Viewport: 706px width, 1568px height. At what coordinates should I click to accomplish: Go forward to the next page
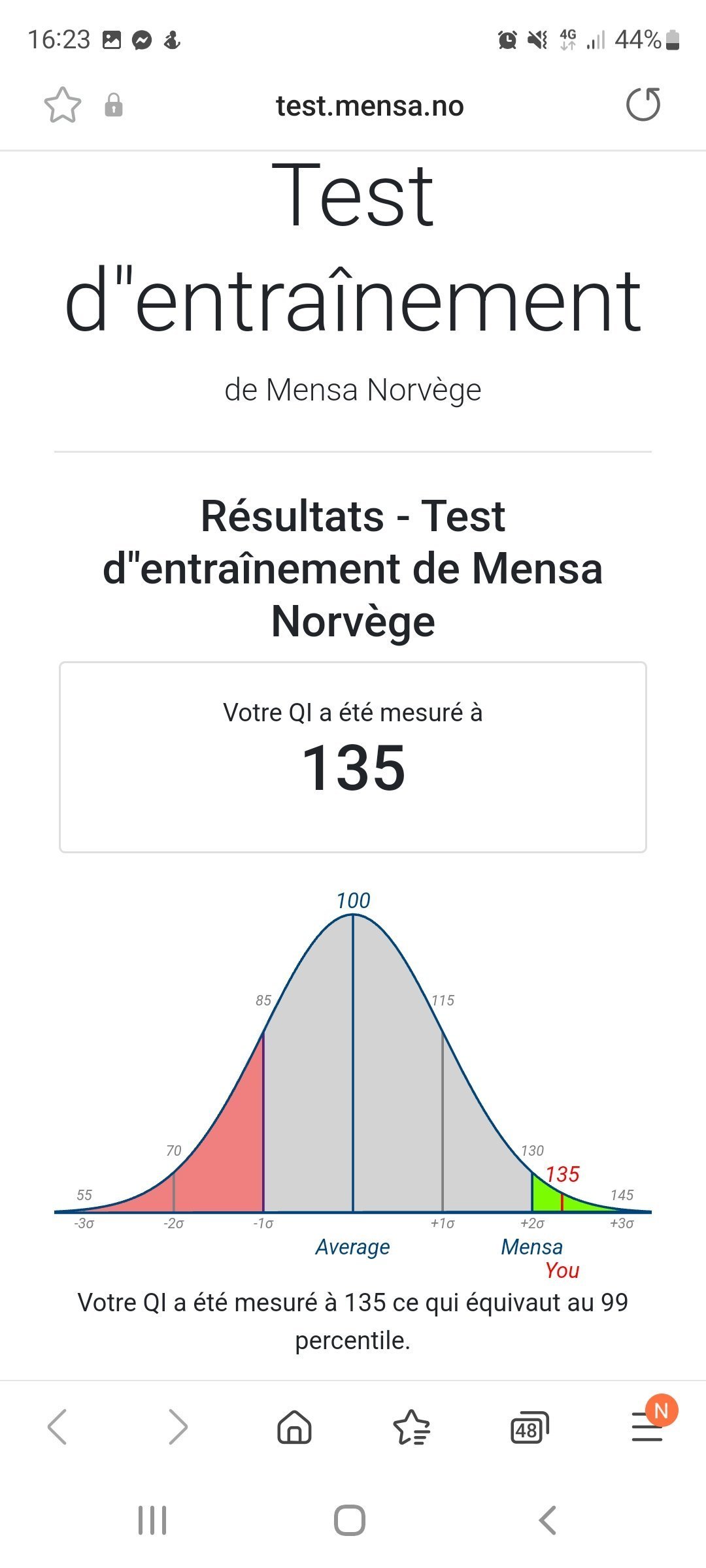[178, 1427]
